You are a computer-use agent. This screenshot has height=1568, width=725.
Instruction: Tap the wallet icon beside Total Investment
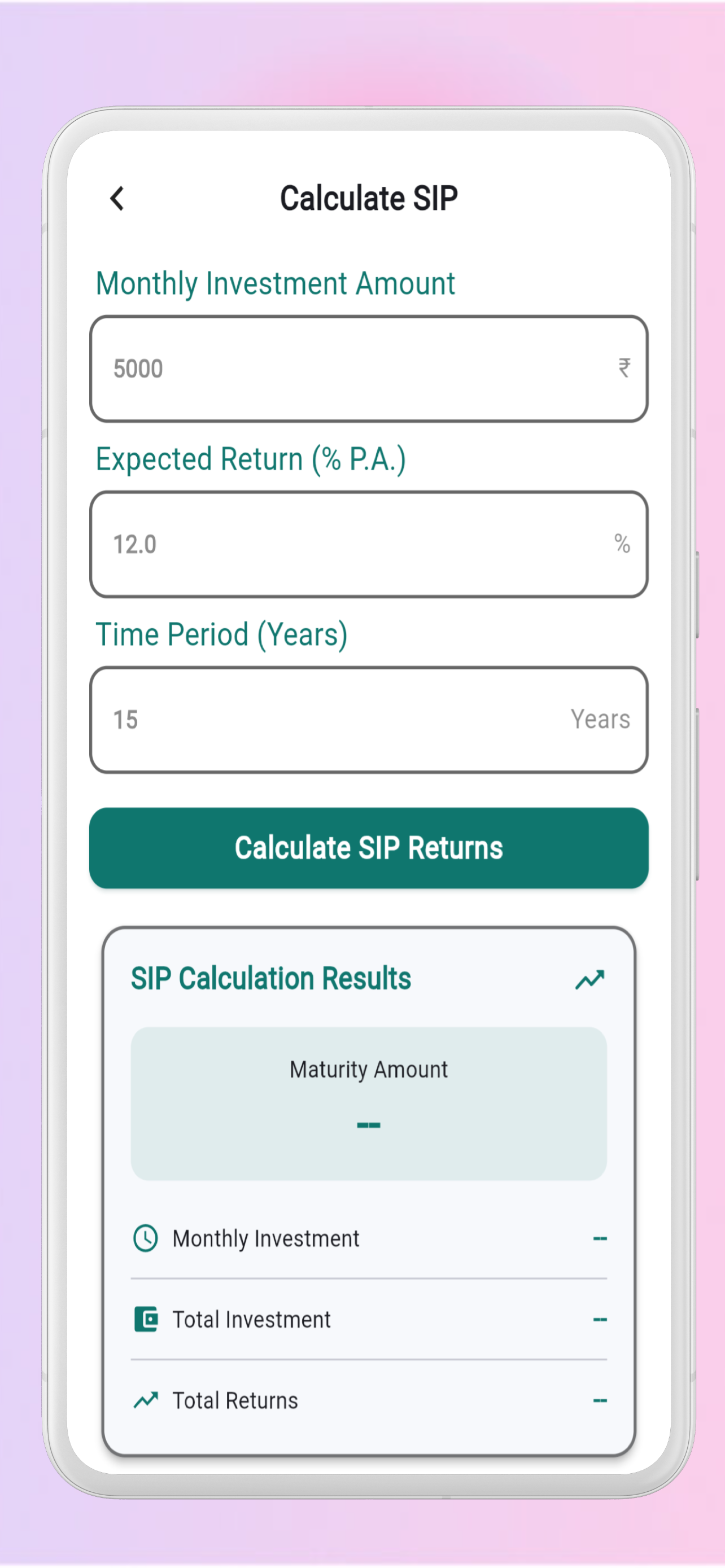(x=146, y=1319)
